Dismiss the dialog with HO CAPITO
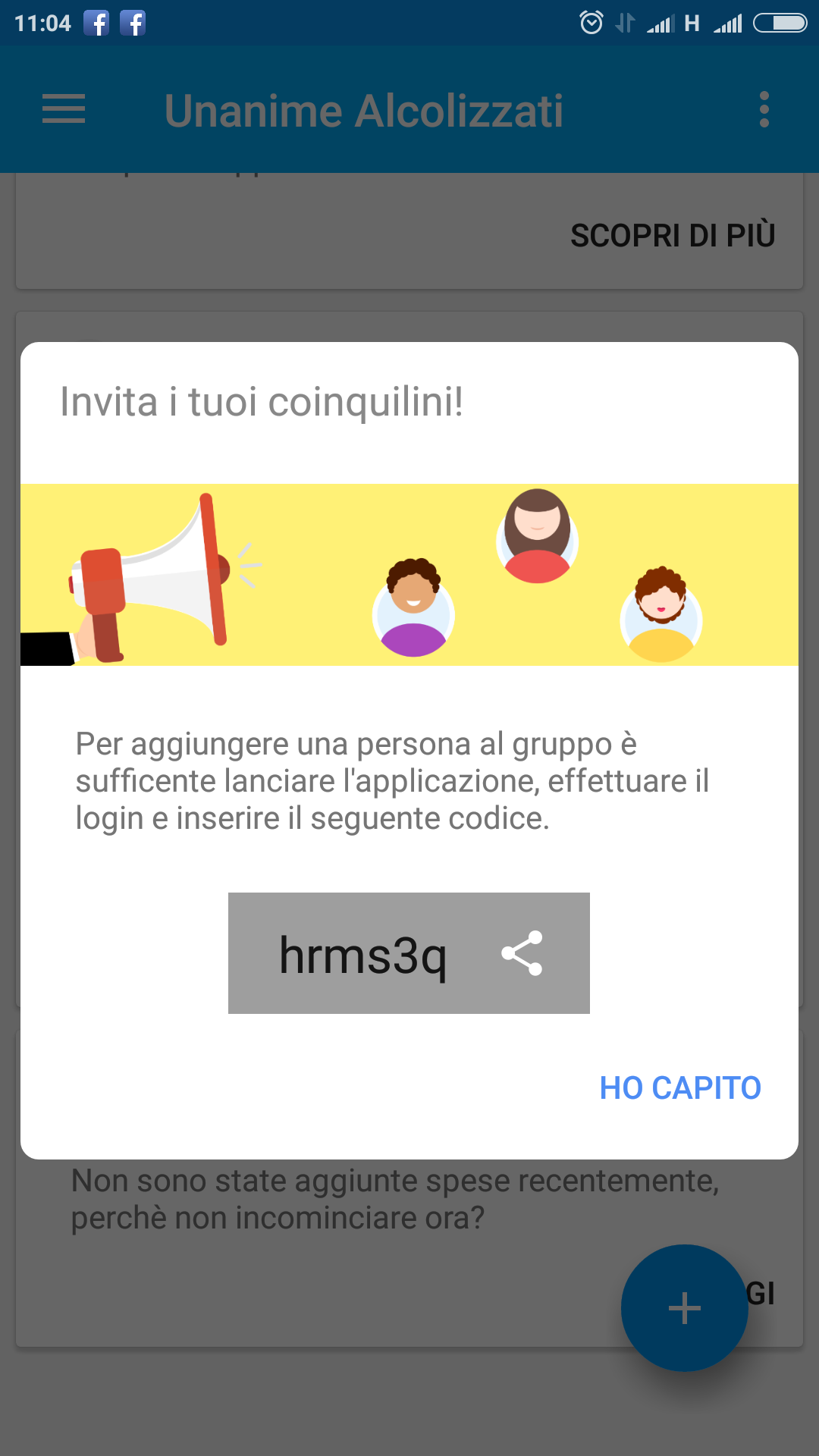 coord(680,1088)
